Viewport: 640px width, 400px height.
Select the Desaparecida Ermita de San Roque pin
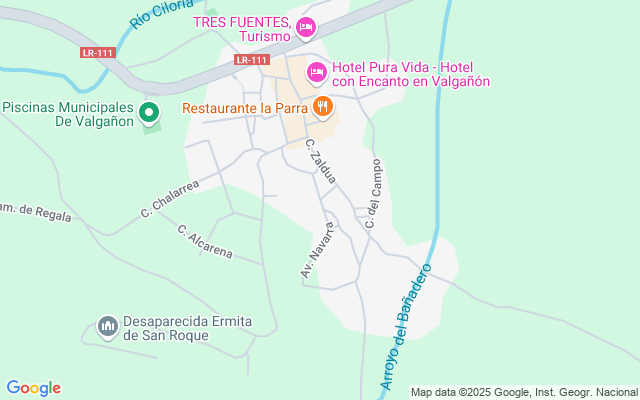coord(108,327)
